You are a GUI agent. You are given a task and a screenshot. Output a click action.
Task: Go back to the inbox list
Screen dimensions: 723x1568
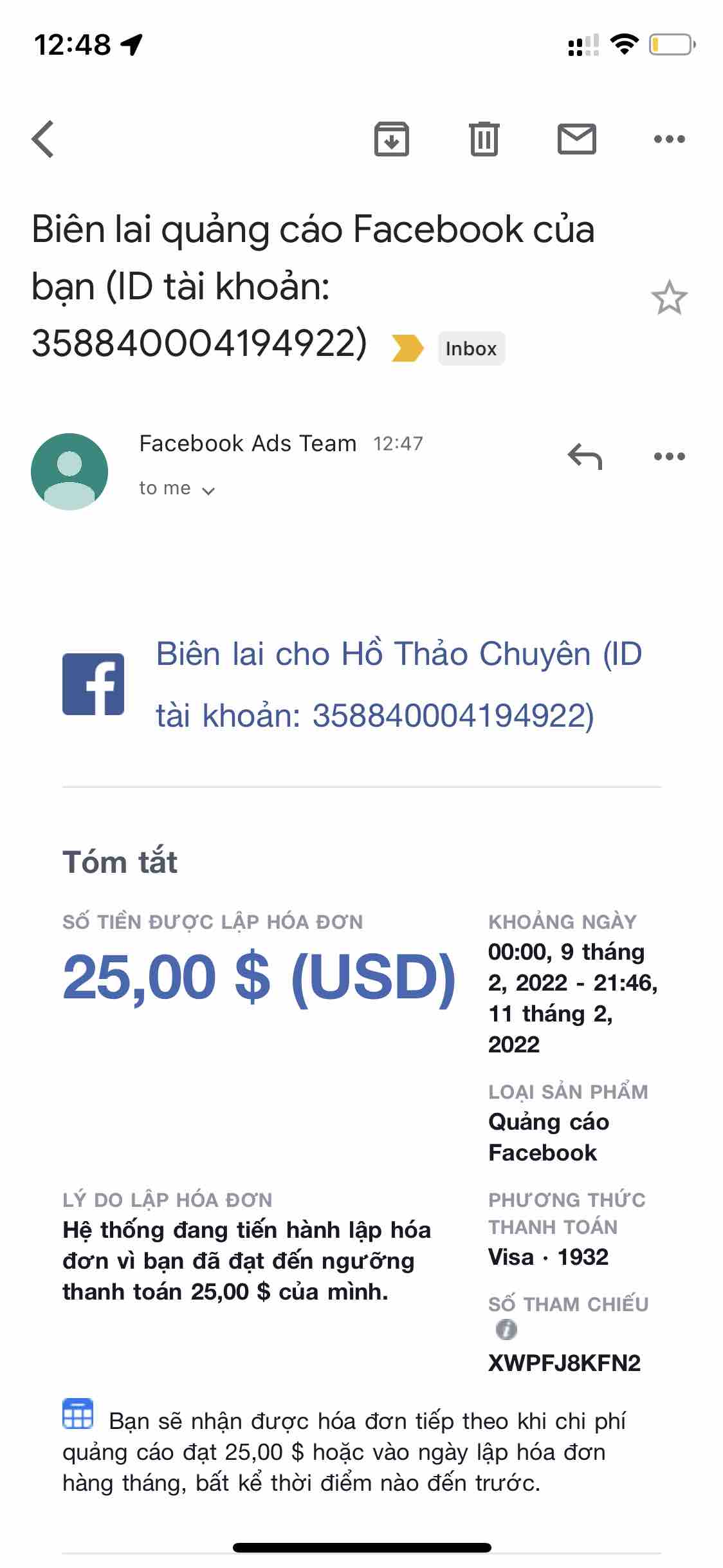[x=43, y=139]
